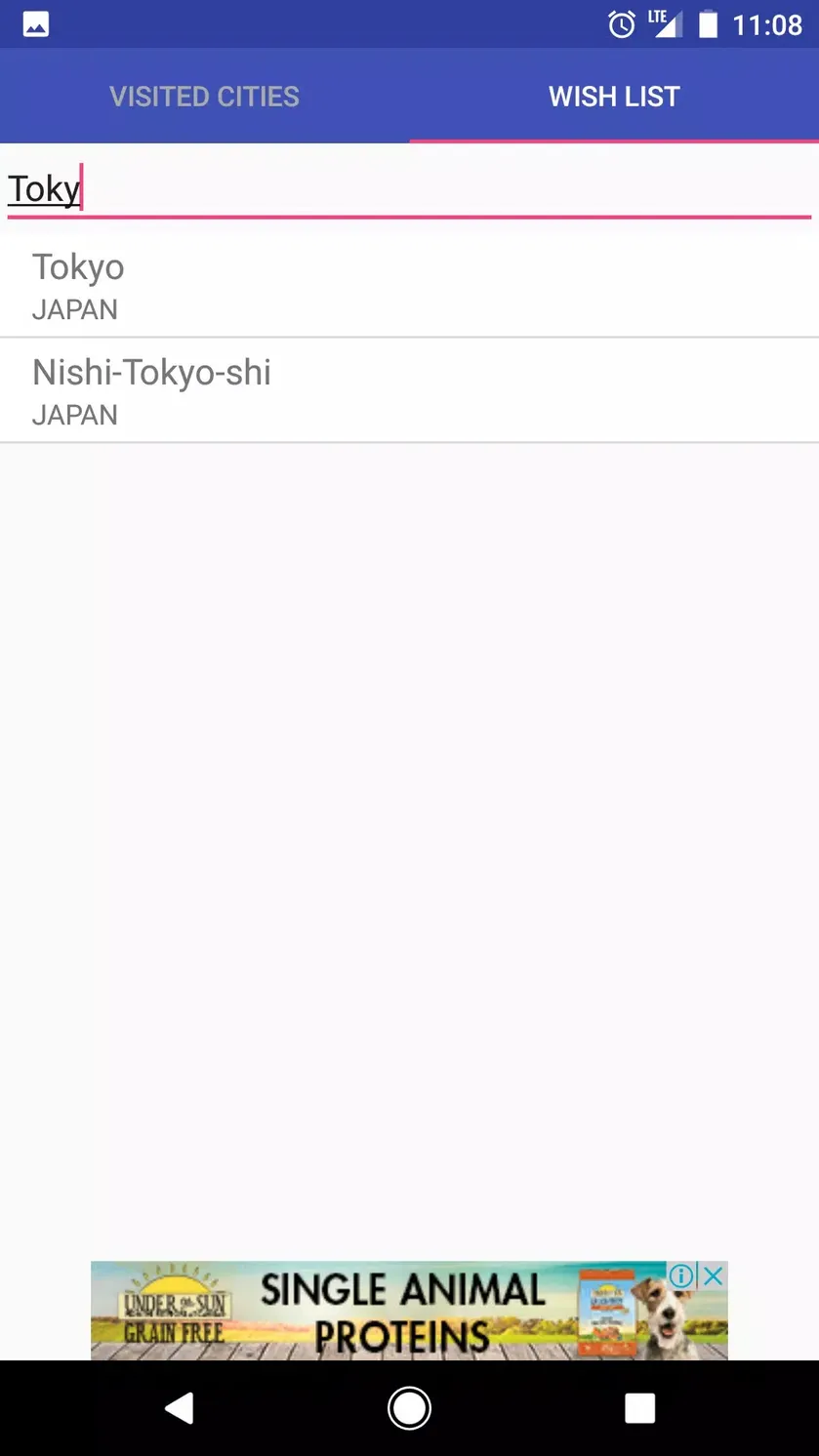Go back using the navigation bar
Image resolution: width=819 pixels, height=1456 pixels.
click(179, 1408)
